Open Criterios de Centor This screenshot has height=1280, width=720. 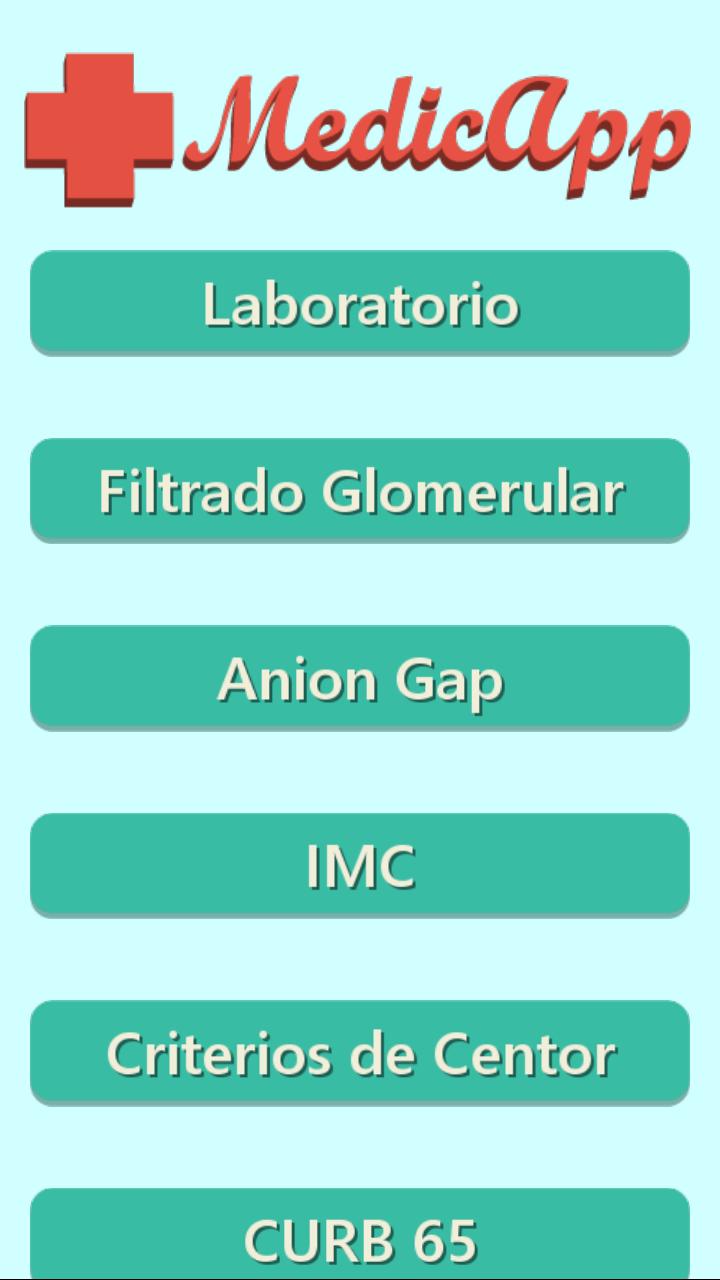click(360, 1053)
